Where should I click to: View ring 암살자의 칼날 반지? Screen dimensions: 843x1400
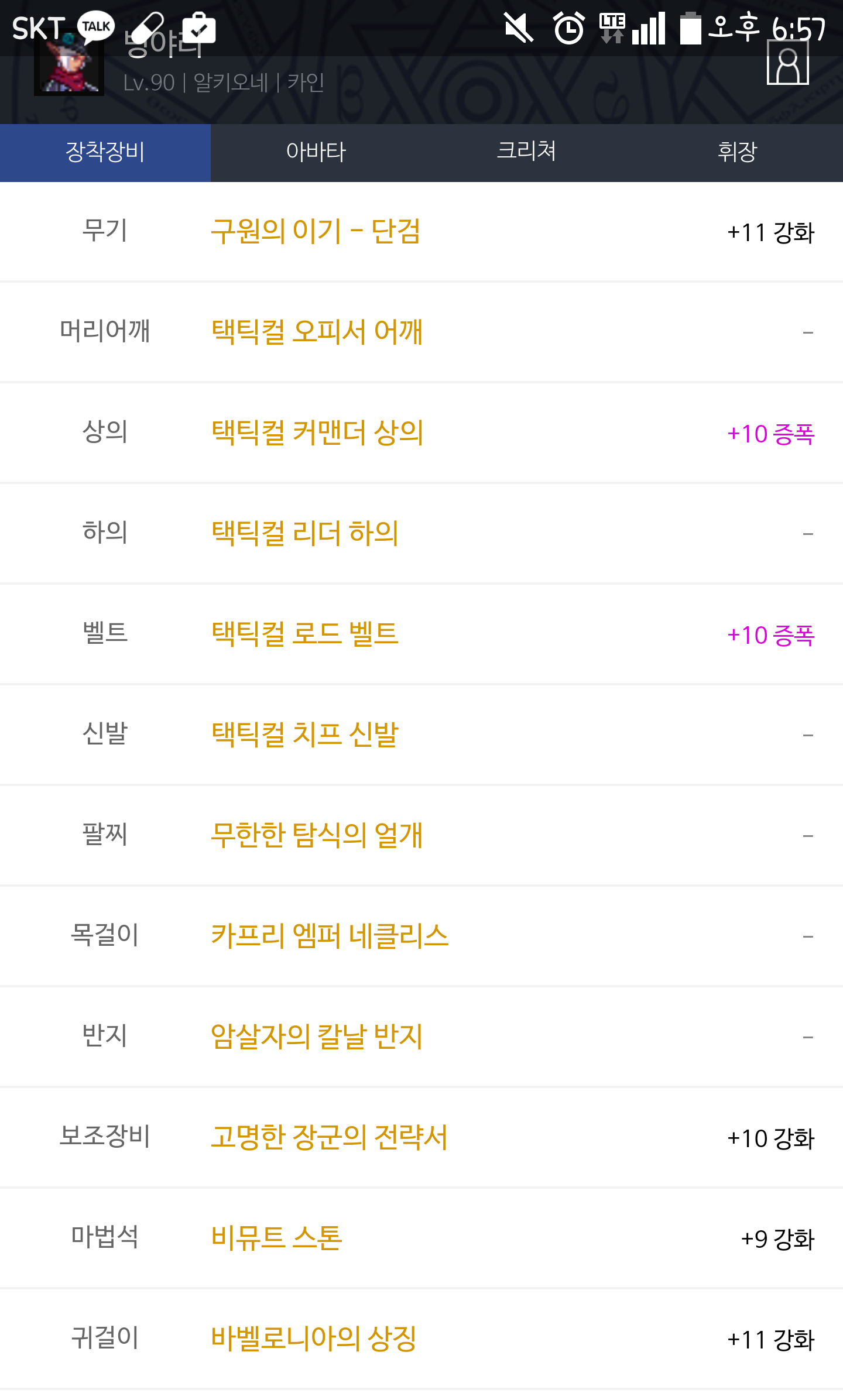coord(317,1037)
